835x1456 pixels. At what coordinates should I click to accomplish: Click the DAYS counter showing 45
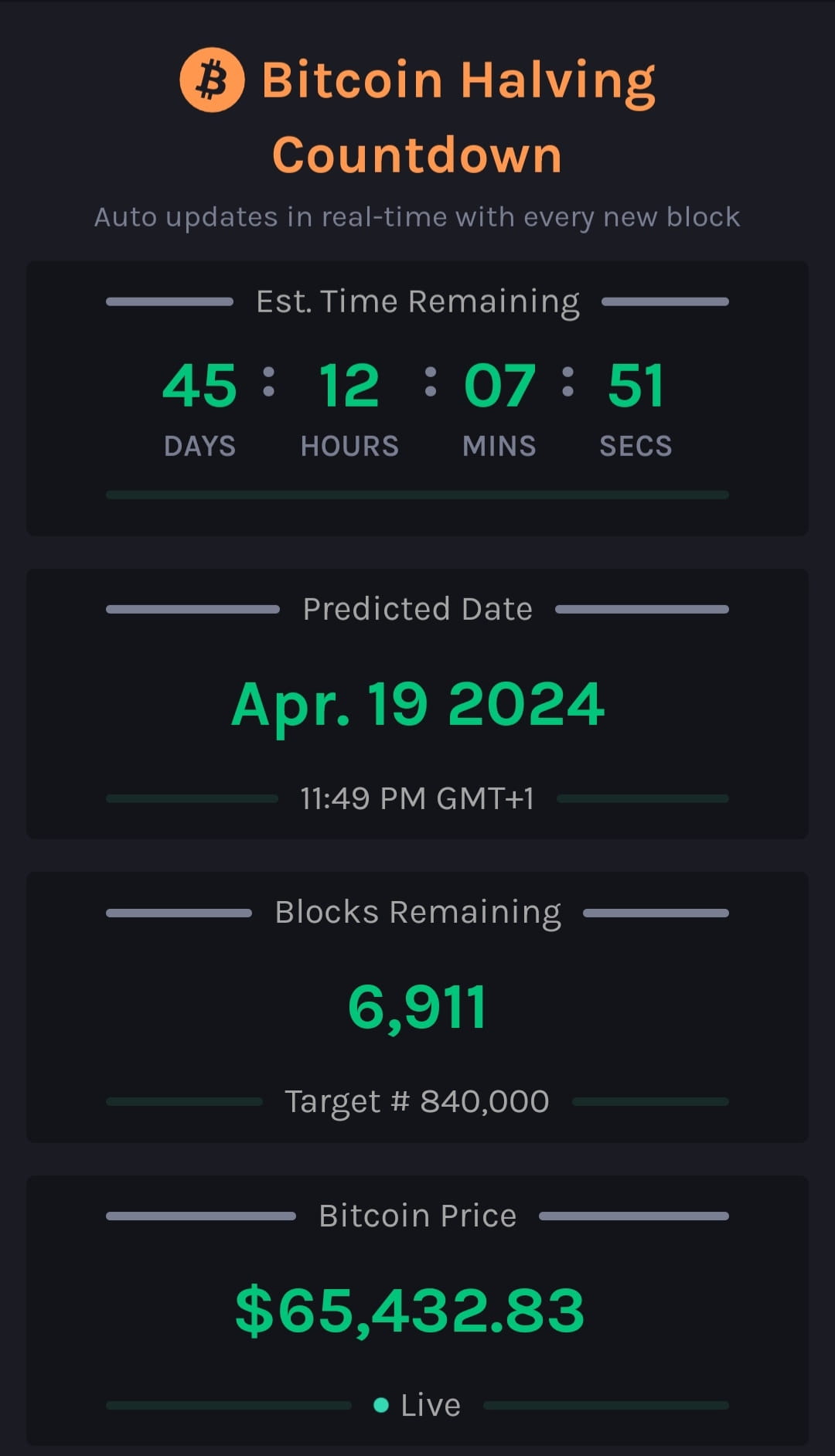pos(199,386)
